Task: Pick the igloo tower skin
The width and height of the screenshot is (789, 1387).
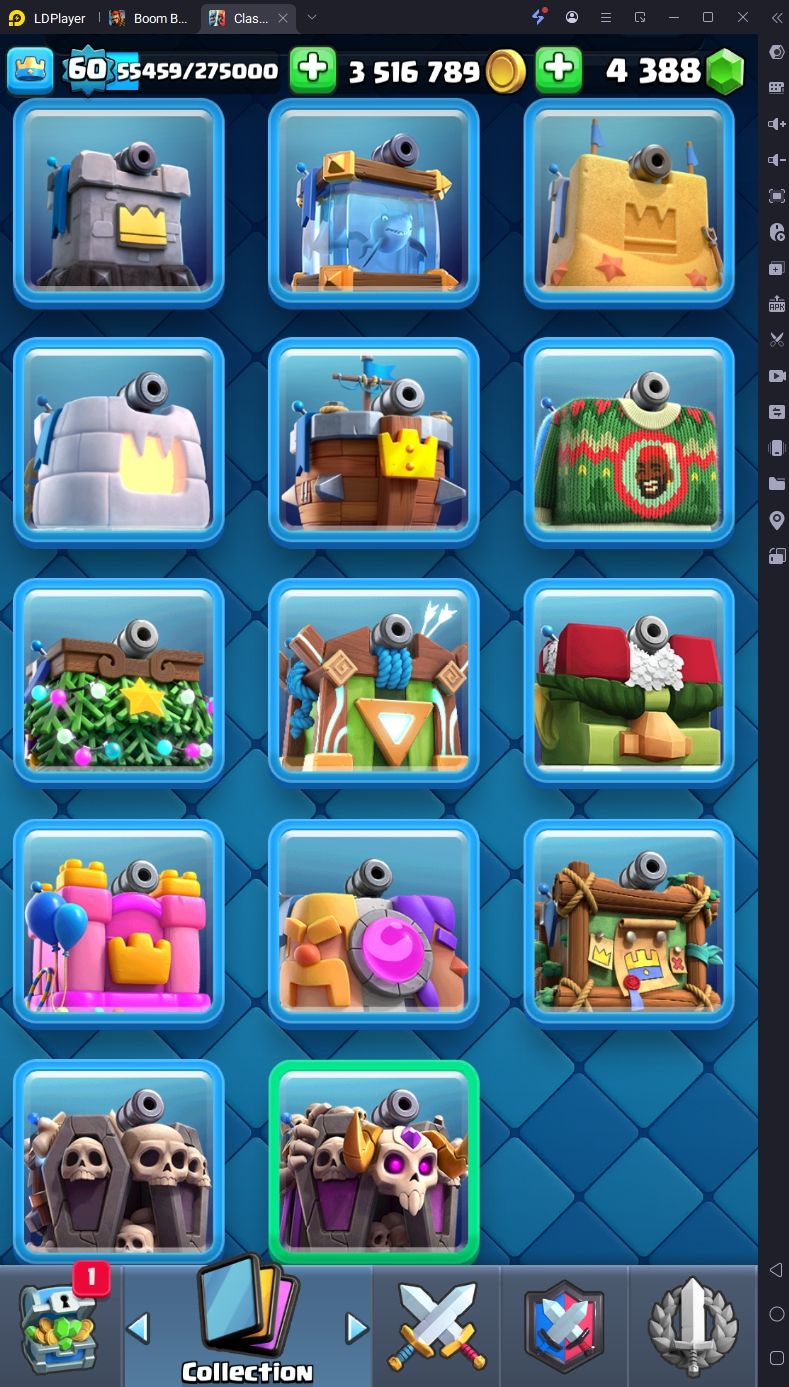Action: pos(118,442)
